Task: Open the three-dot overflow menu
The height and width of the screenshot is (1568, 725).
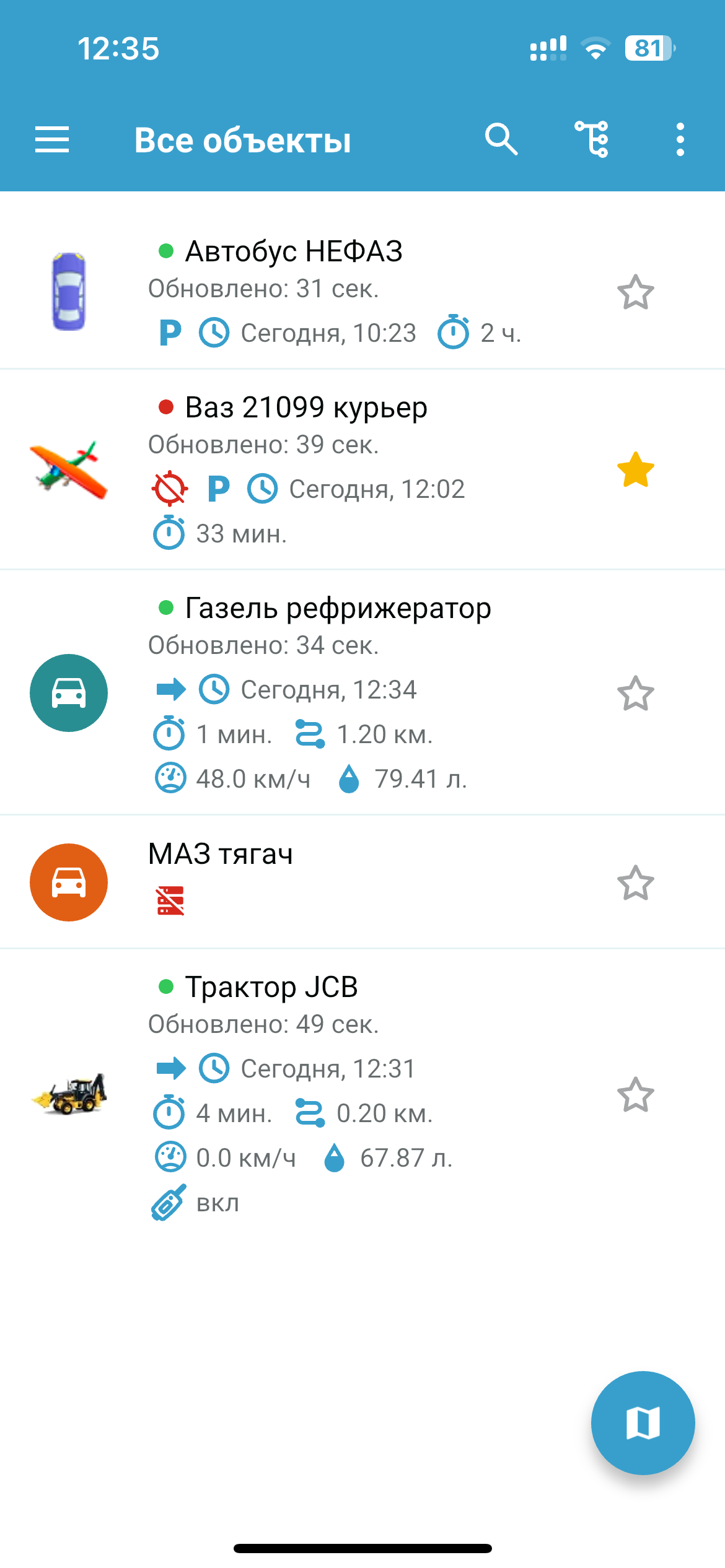Action: [x=680, y=139]
